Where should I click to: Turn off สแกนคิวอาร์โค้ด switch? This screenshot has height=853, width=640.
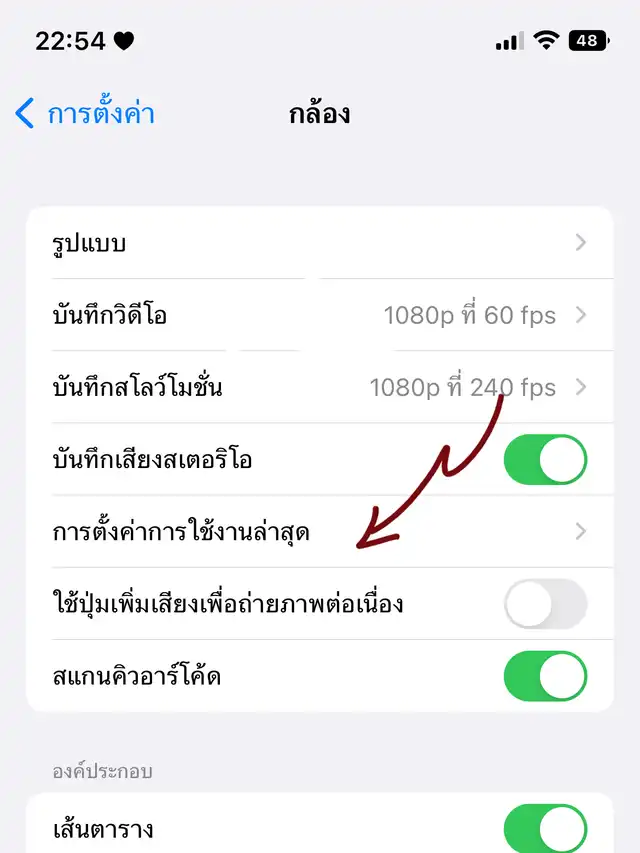click(x=545, y=676)
